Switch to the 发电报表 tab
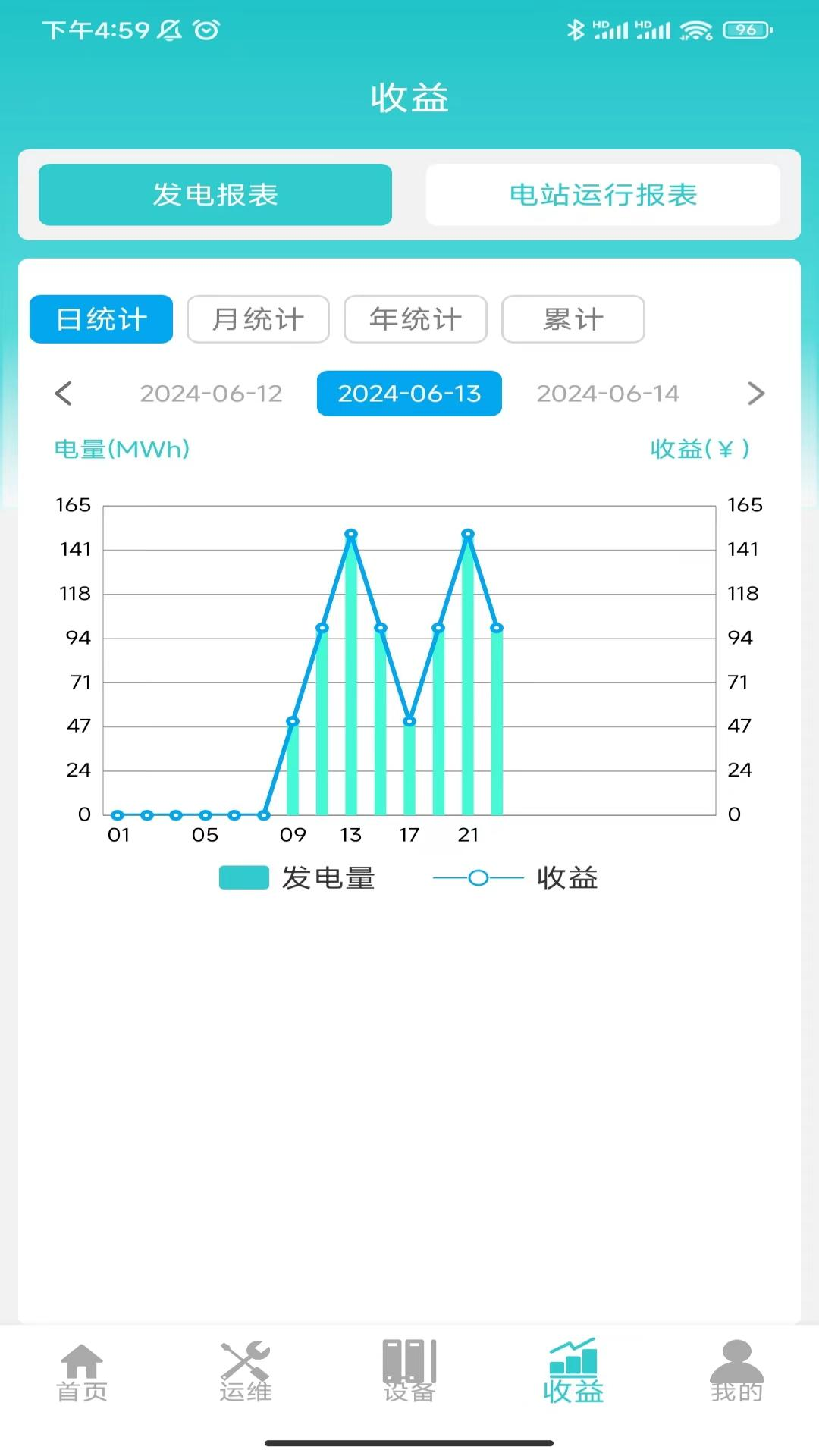Viewport: 819px width, 1456px height. [215, 195]
